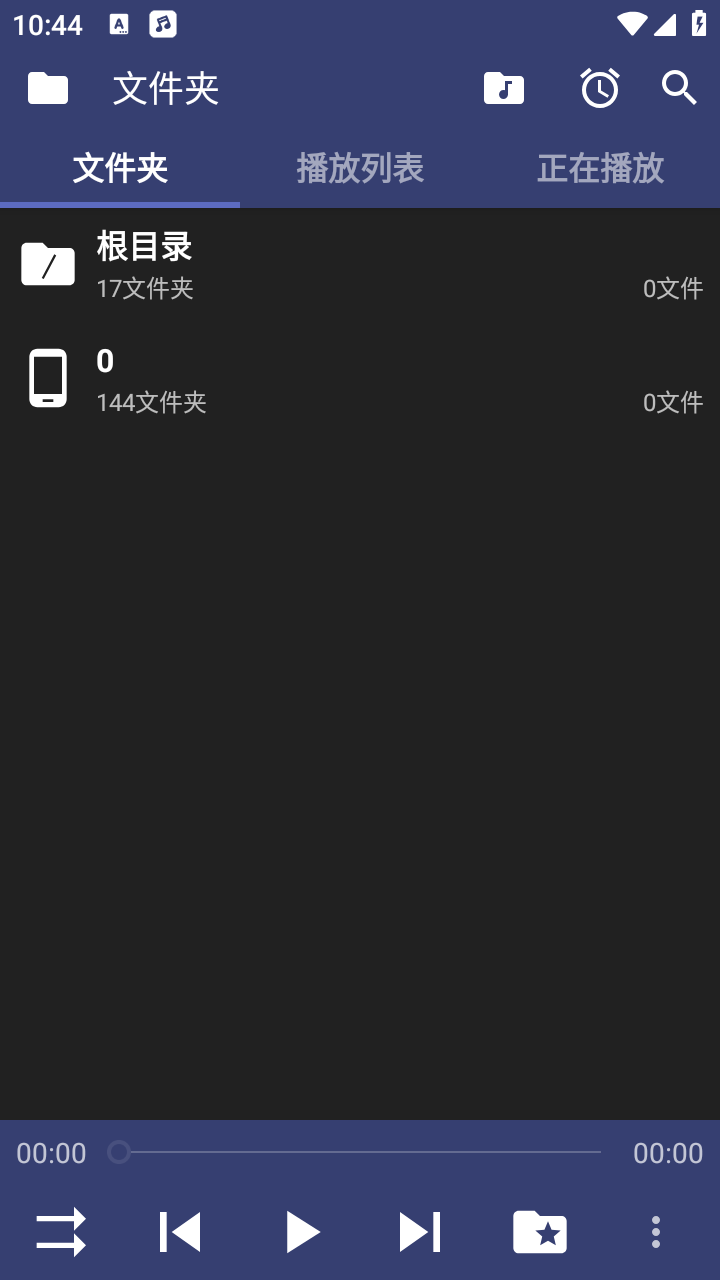
Task: Switch to the 正在播放 tab
Action: point(600,168)
